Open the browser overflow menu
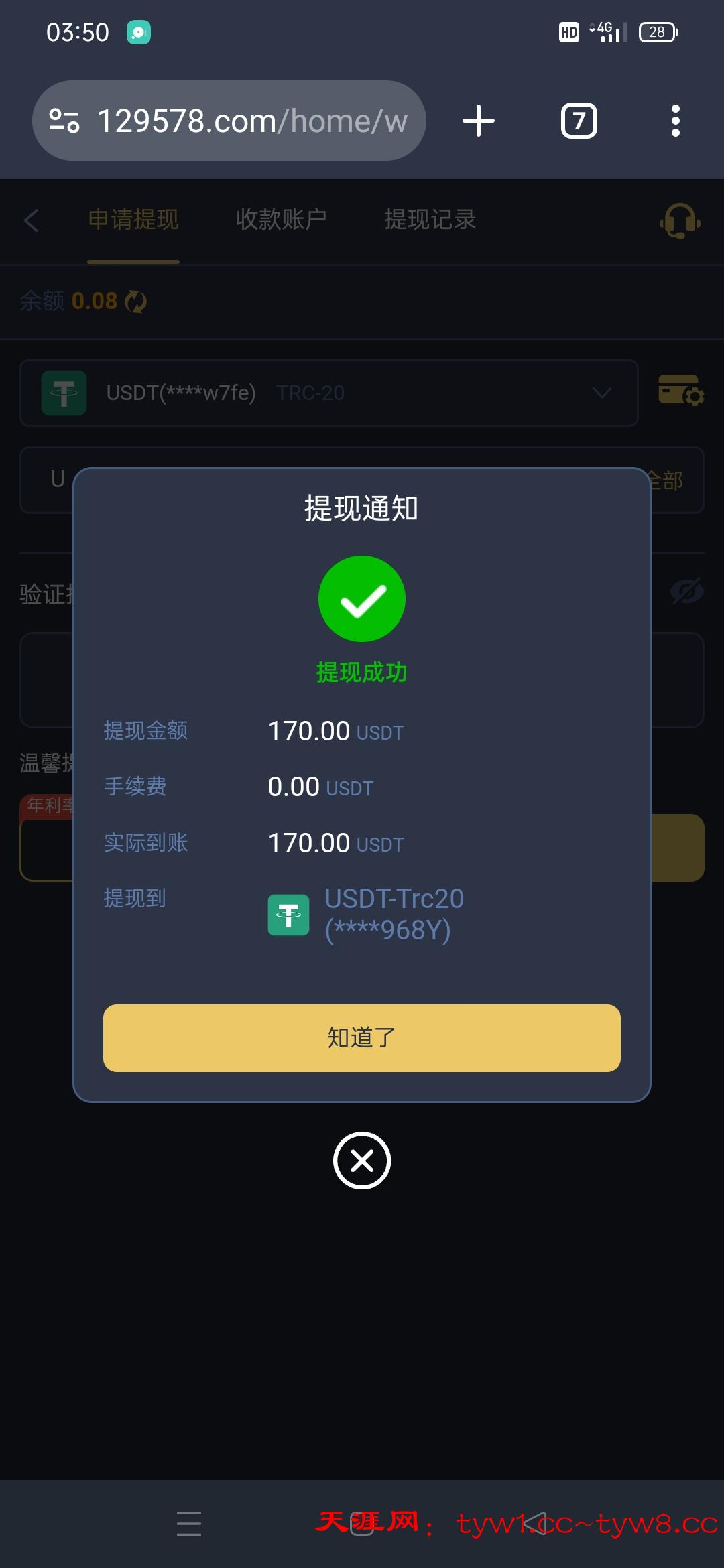 tap(675, 121)
